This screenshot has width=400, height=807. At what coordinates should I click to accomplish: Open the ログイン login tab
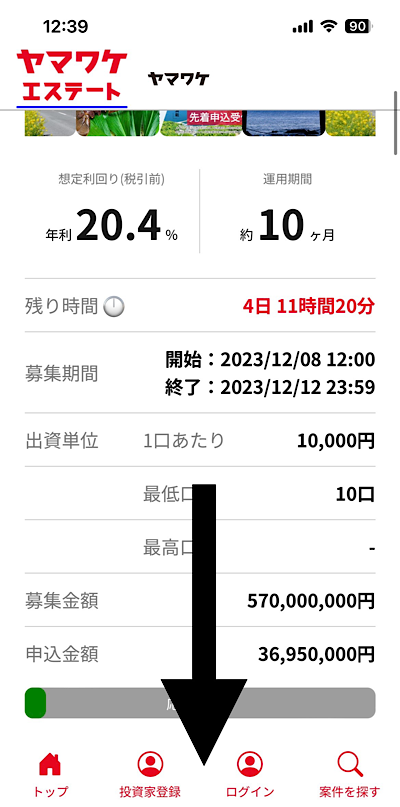[250, 775]
